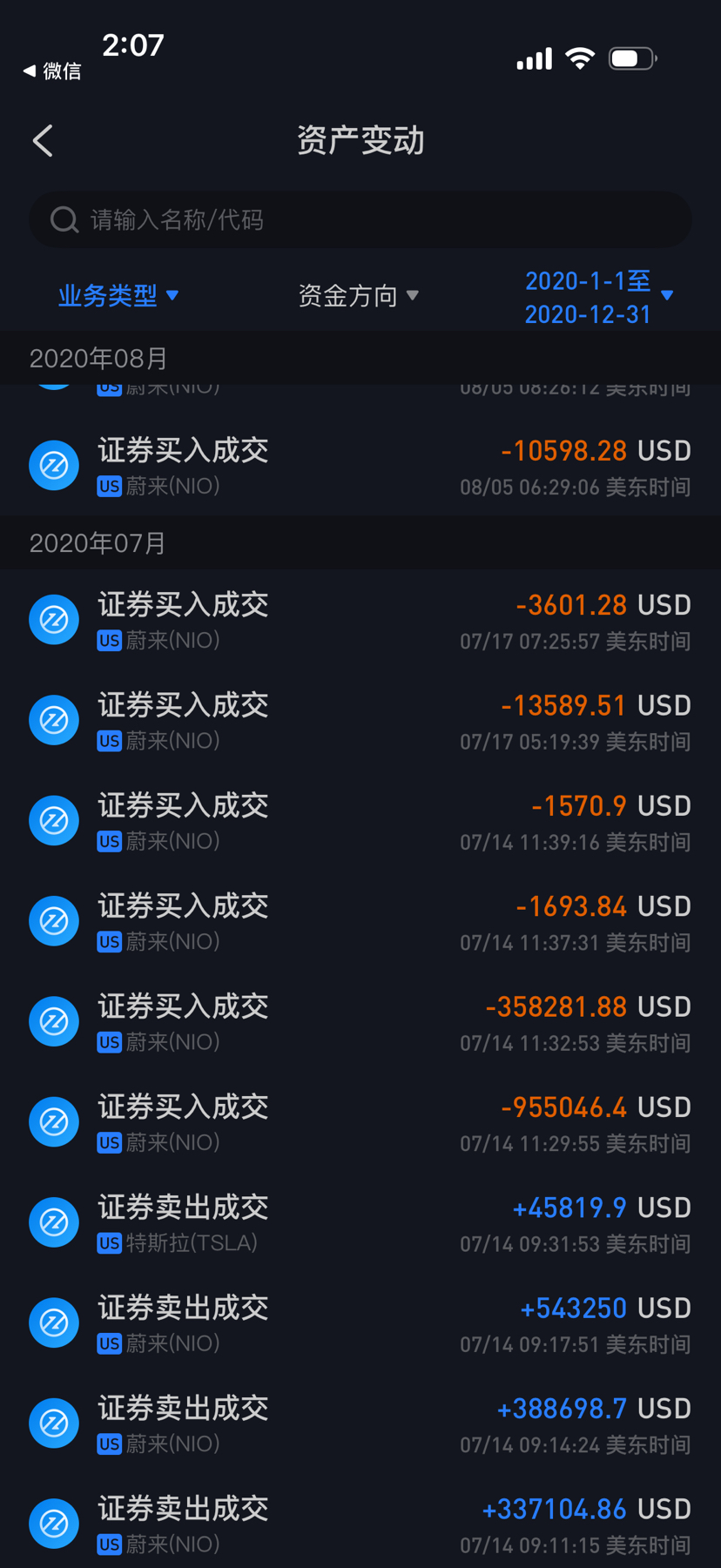The image size is (721, 1568).
Task: Select the -1570.9 USD NIO record
Action: tap(360, 821)
